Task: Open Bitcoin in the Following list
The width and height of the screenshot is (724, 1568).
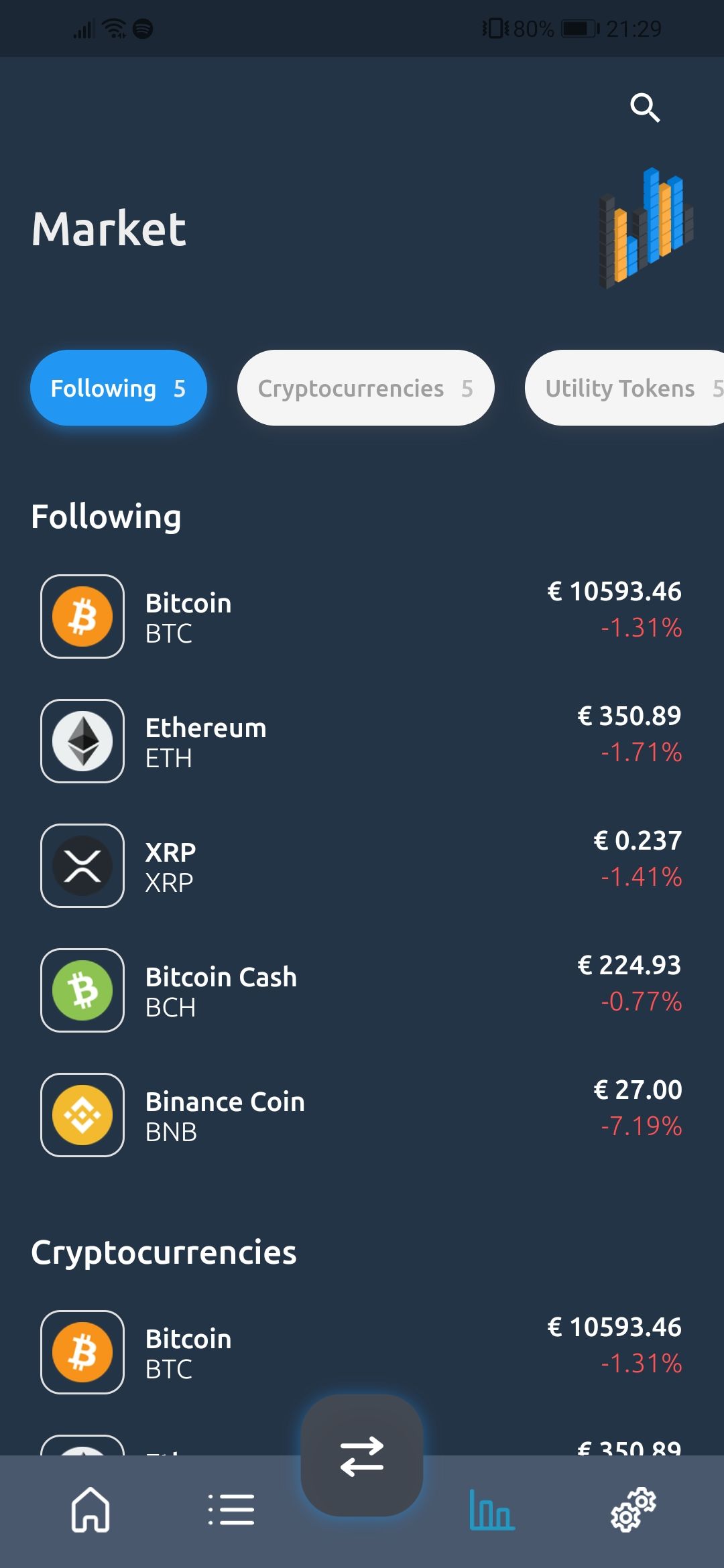Action: [x=362, y=616]
